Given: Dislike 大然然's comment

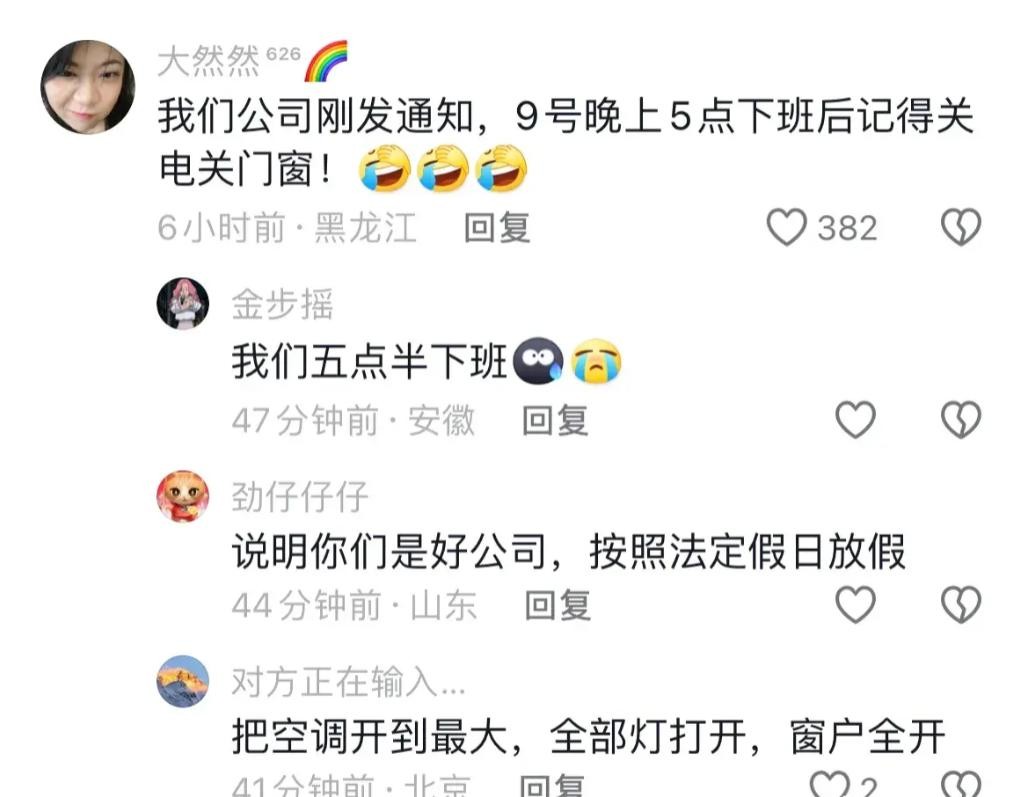Looking at the screenshot, I should point(961,228).
